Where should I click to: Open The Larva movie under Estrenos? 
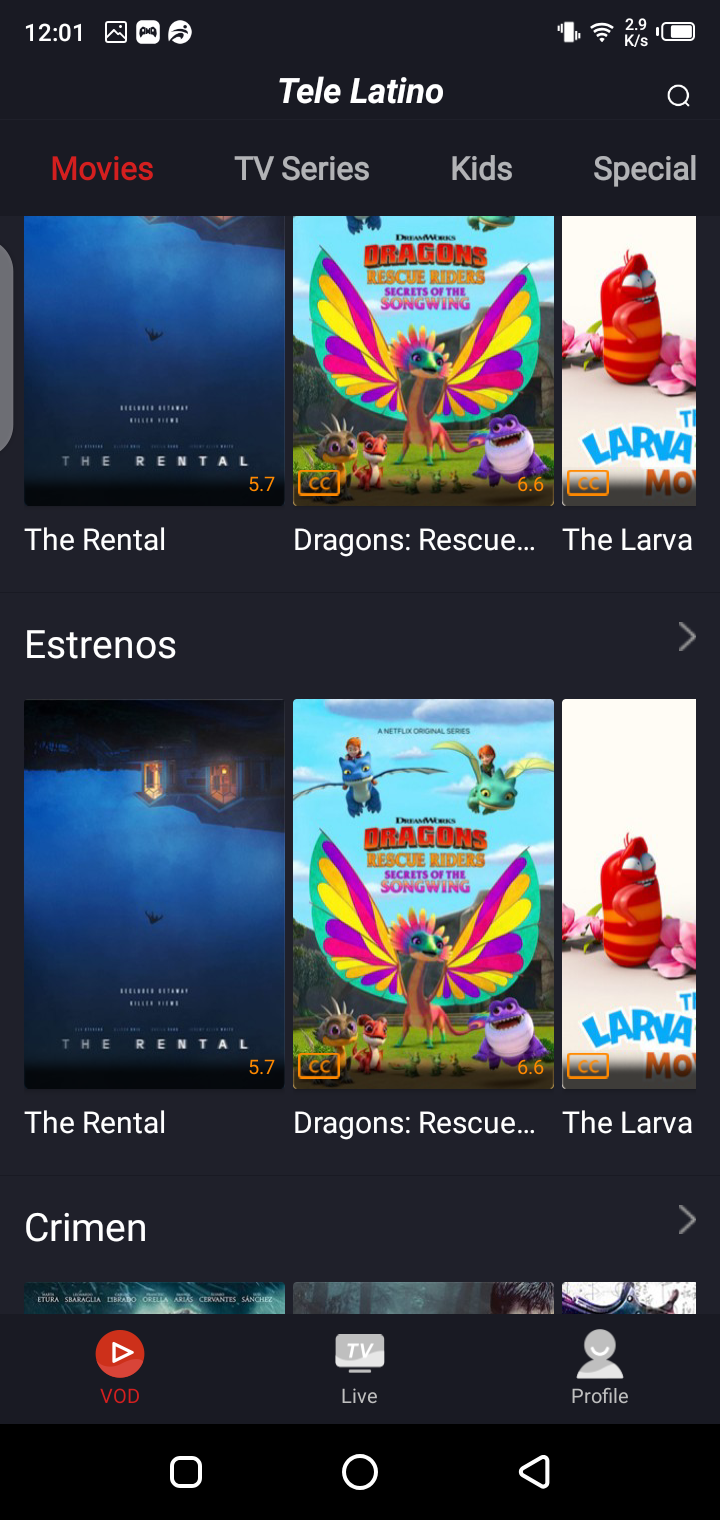pos(629,893)
